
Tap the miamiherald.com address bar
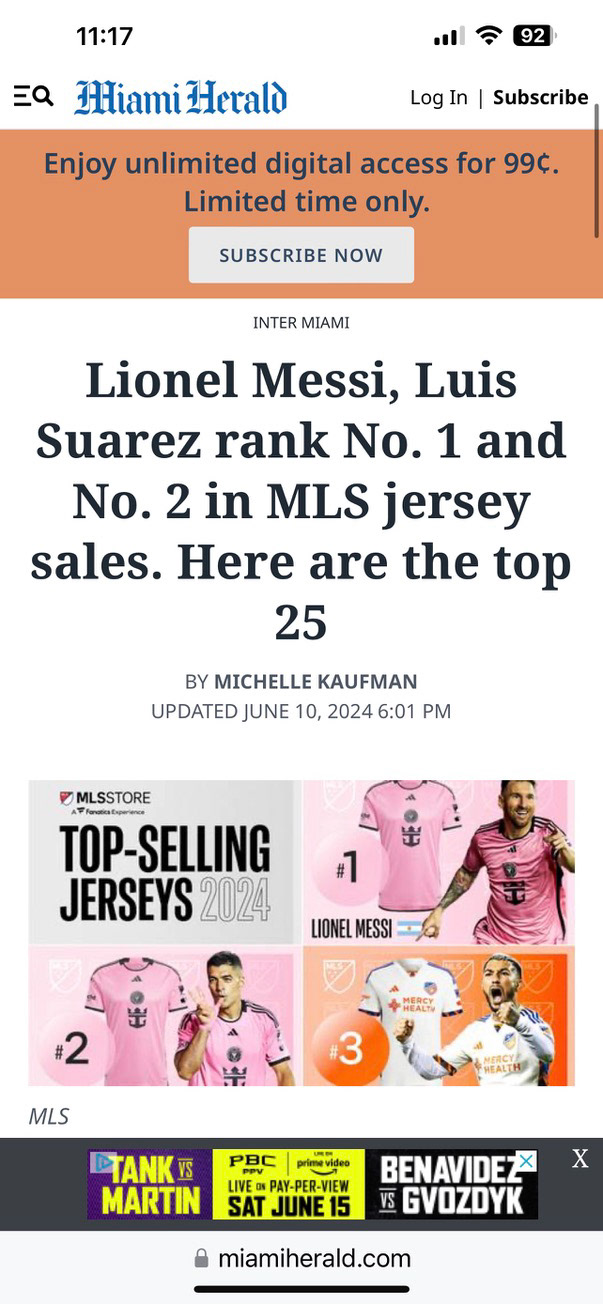click(x=301, y=1258)
